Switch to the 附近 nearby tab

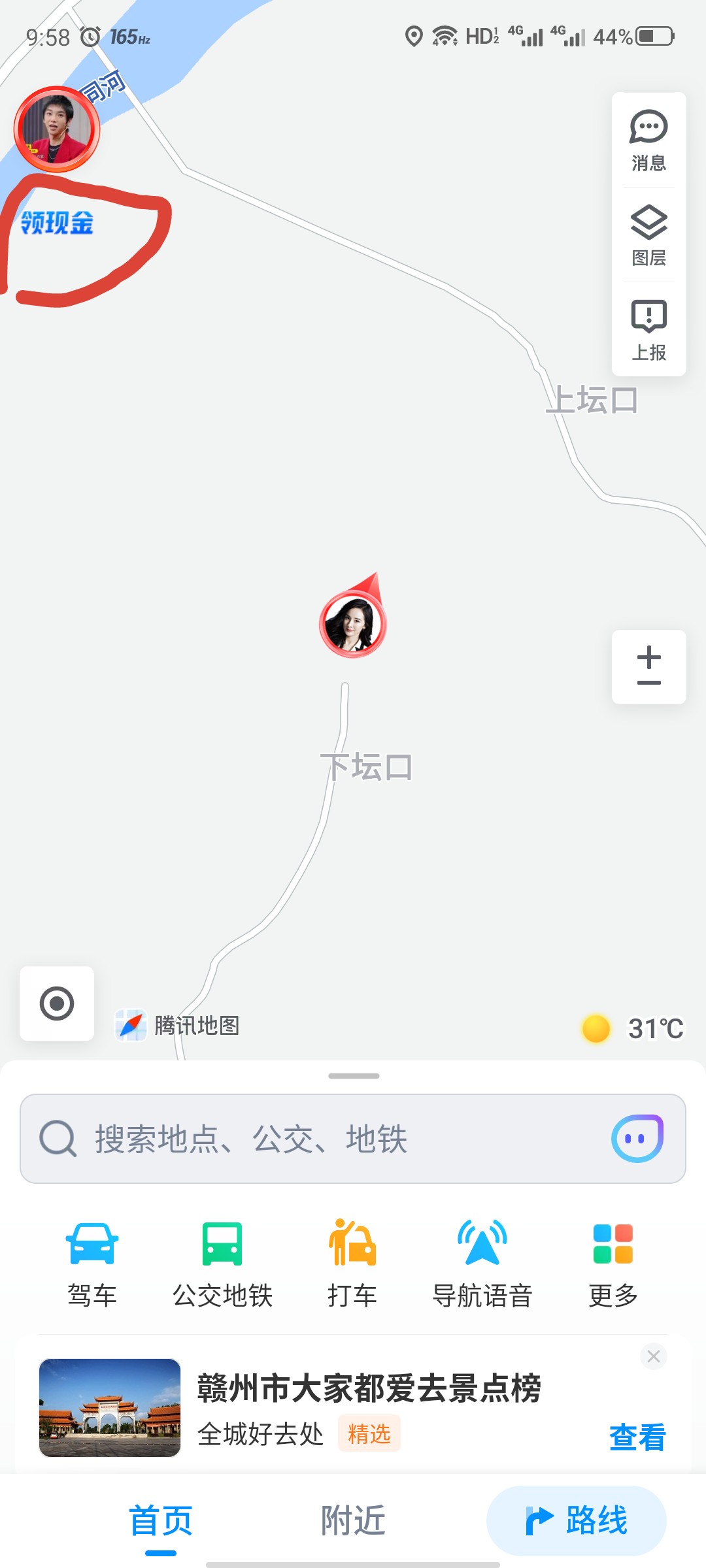(353, 1520)
